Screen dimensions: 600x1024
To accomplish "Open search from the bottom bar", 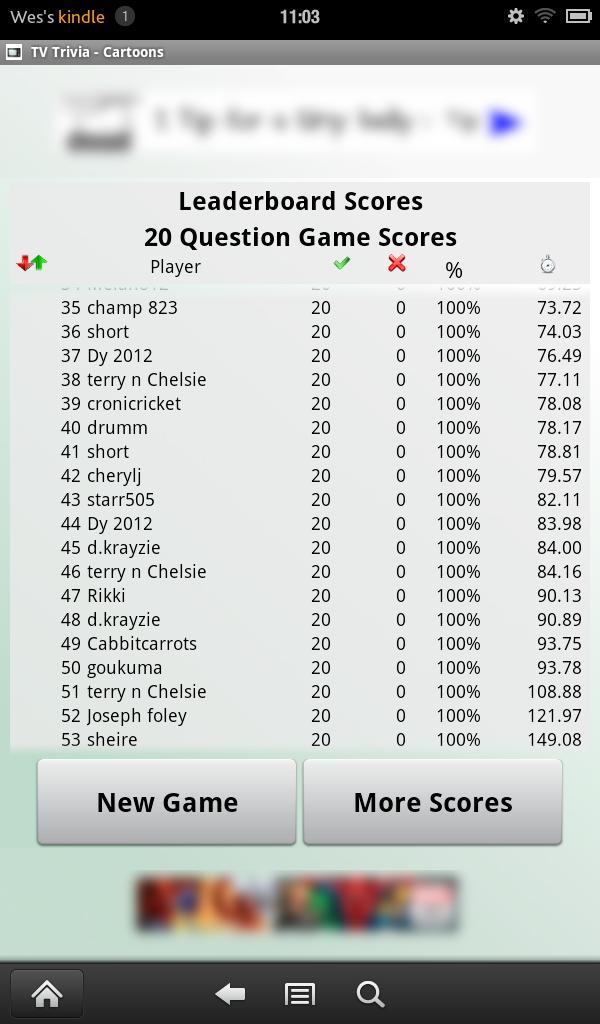I will click(x=370, y=993).
